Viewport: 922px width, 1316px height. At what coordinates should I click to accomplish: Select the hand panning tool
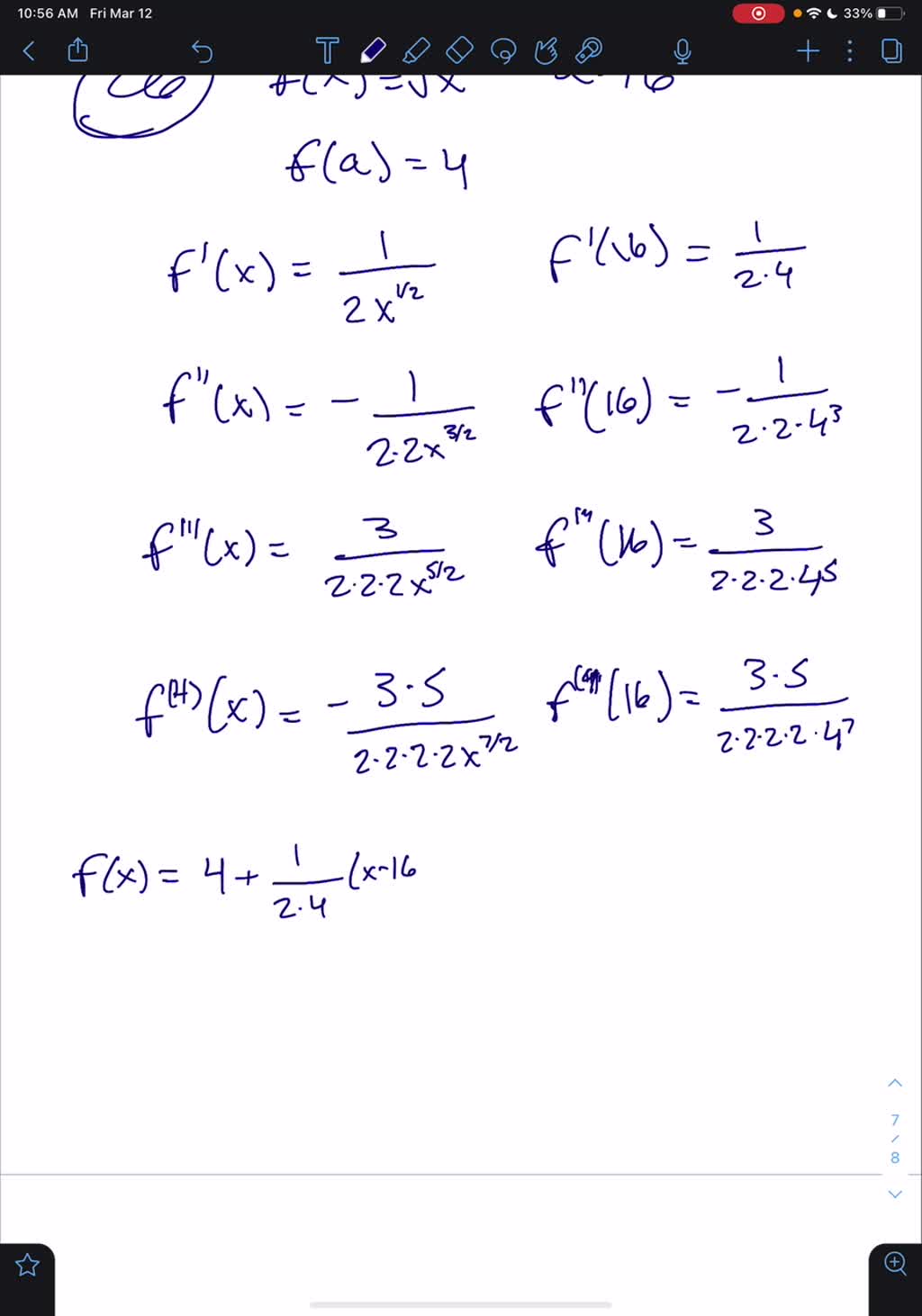(x=547, y=52)
